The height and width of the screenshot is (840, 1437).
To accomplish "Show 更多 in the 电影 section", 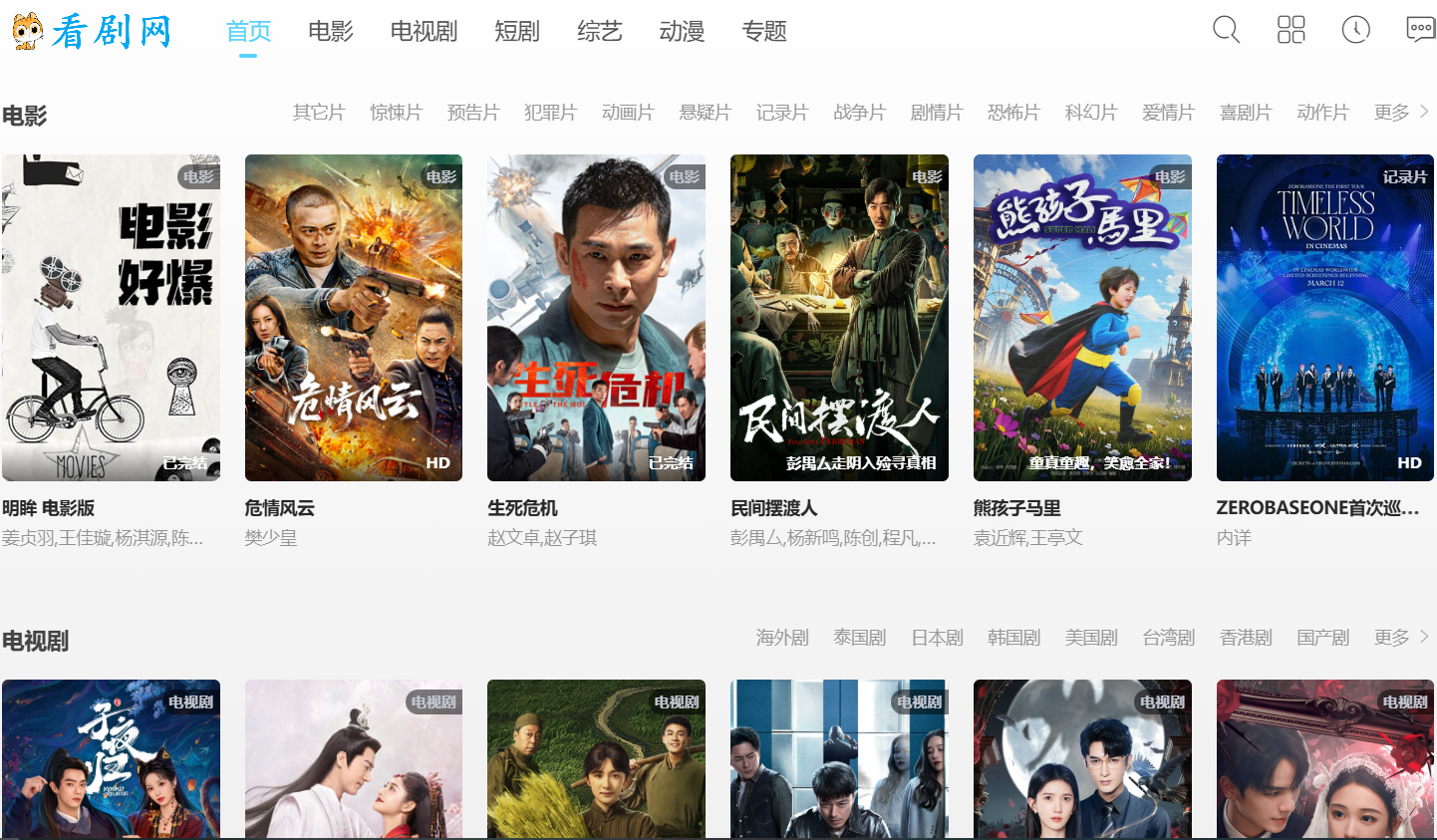I will point(1400,113).
